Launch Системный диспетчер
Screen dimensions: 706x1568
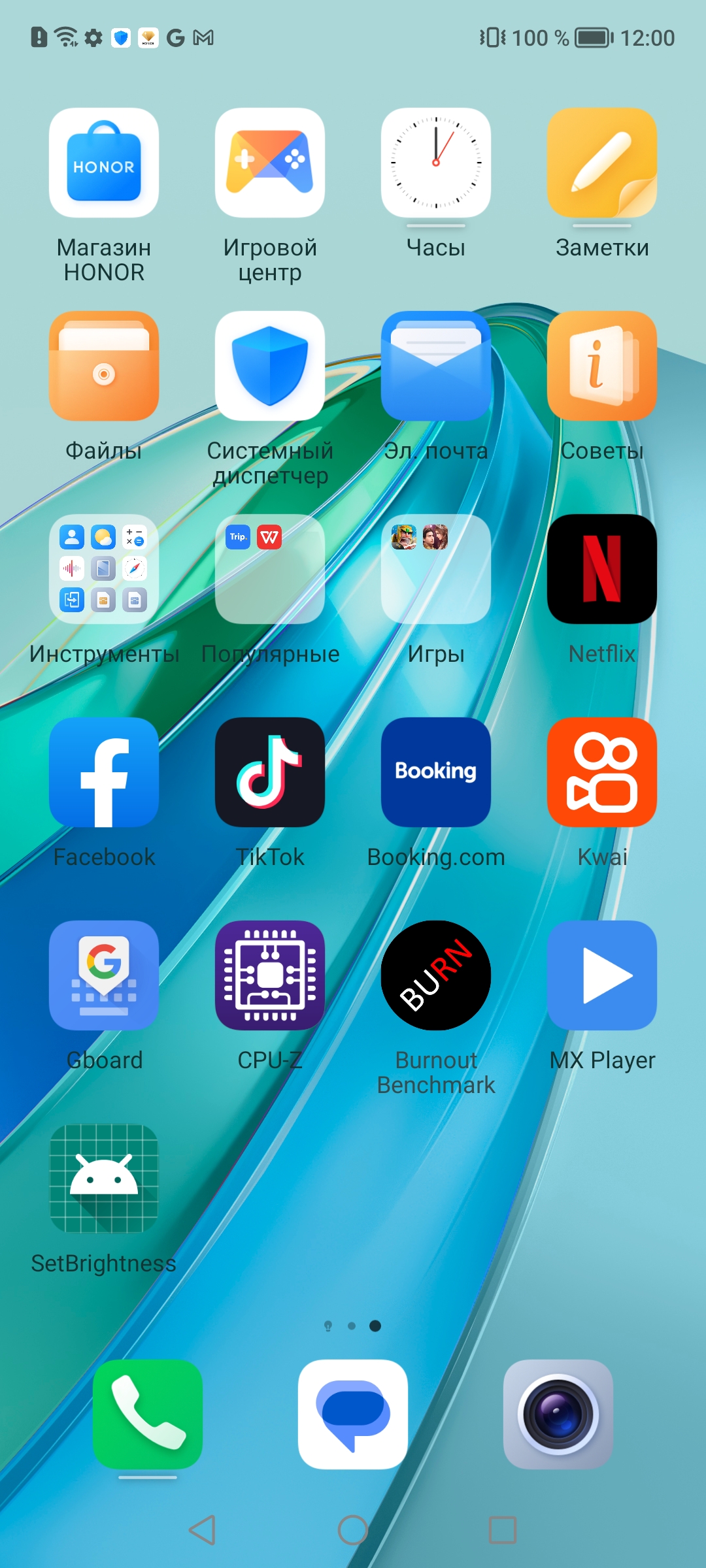click(x=270, y=366)
